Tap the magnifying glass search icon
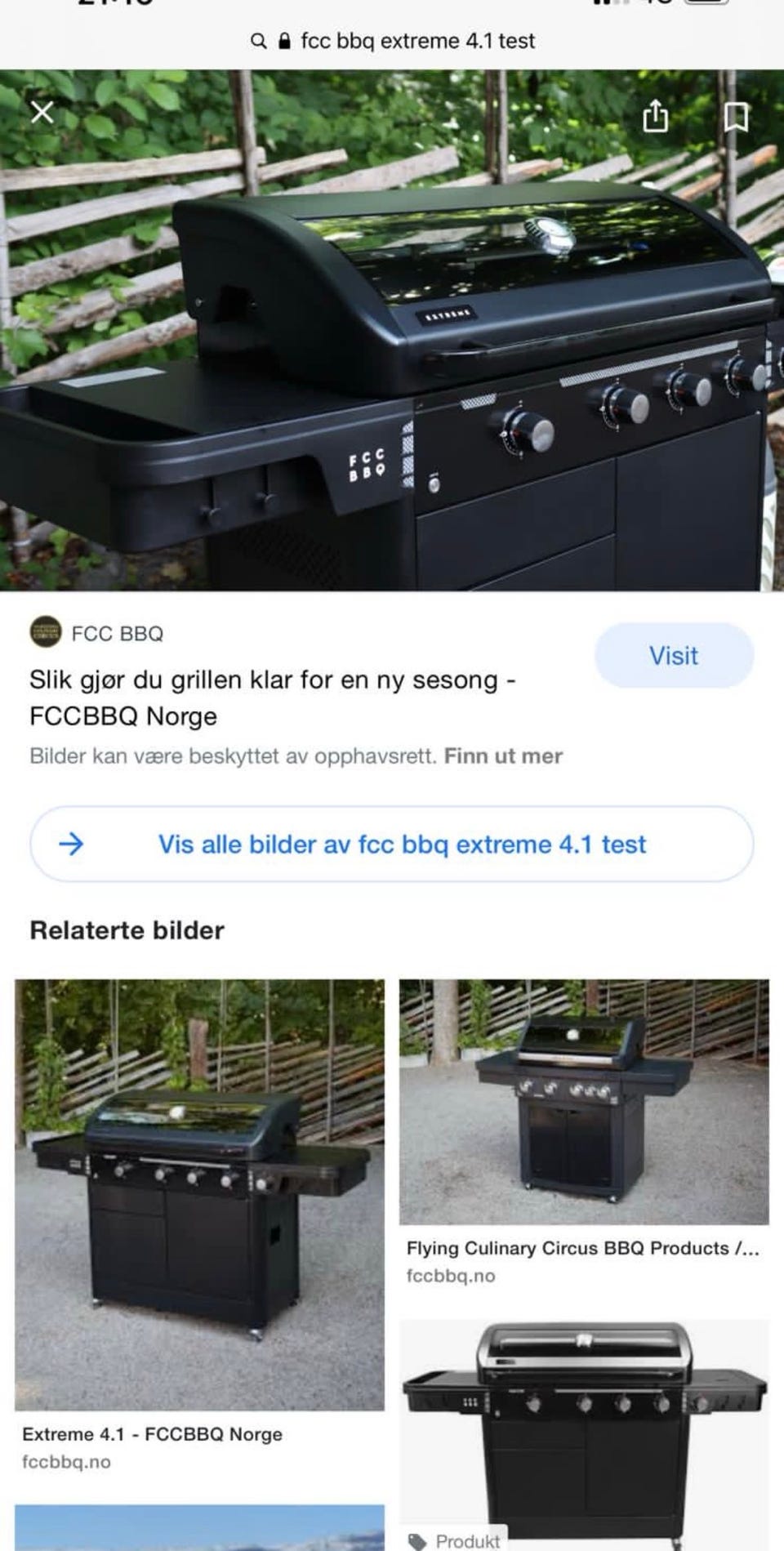 click(258, 40)
